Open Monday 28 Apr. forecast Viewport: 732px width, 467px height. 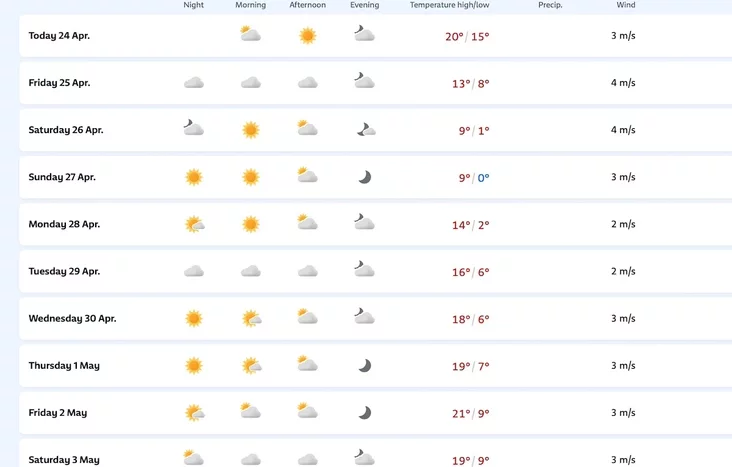(x=63, y=224)
